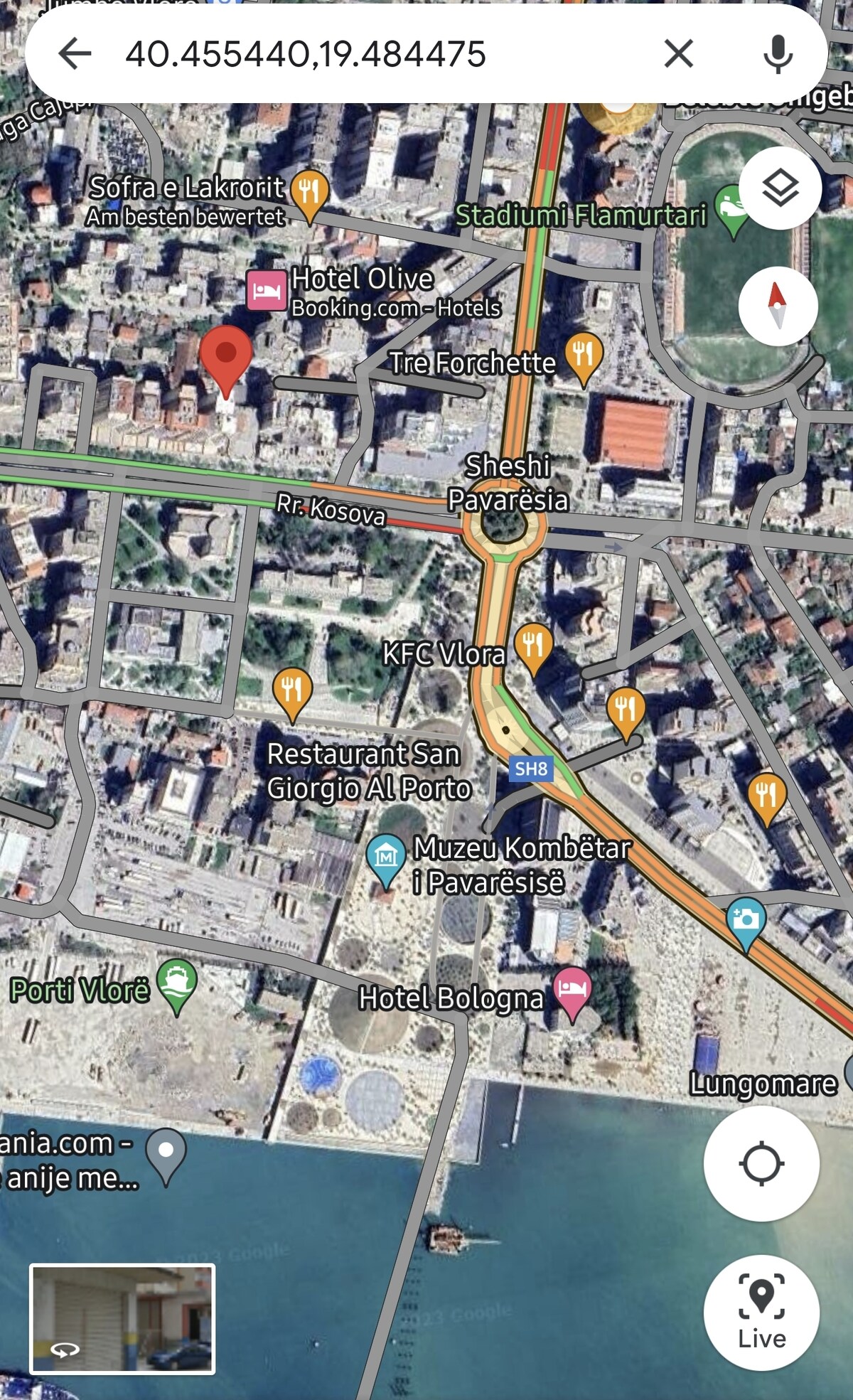
Task: Open Sofra e Lakrorit restaurant pin
Action: (309, 191)
